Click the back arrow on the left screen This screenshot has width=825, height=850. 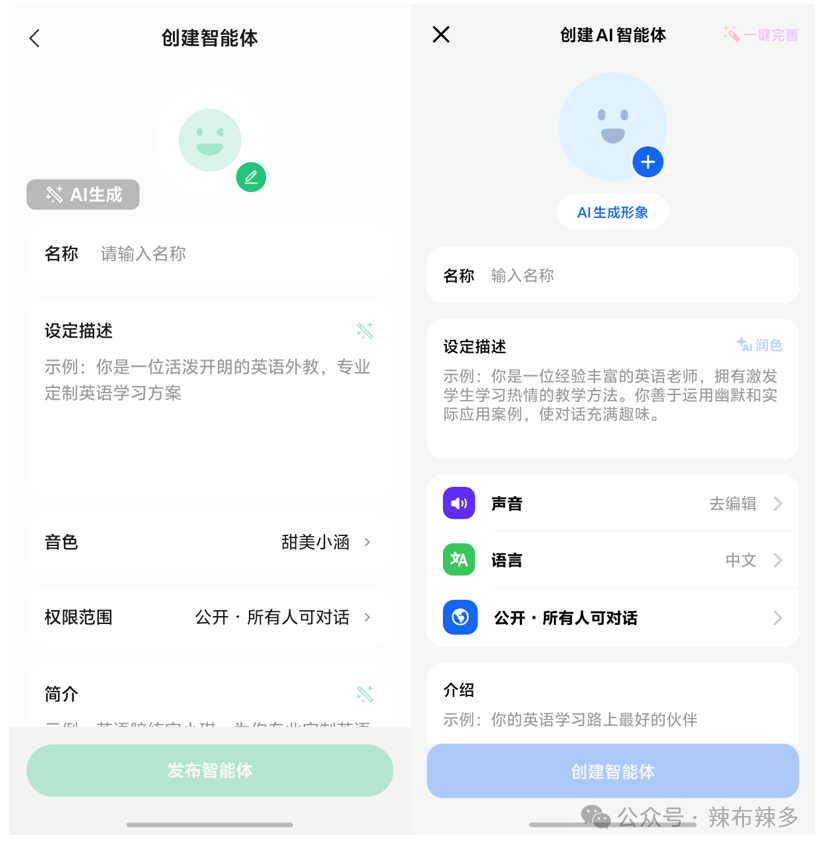(34, 38)
